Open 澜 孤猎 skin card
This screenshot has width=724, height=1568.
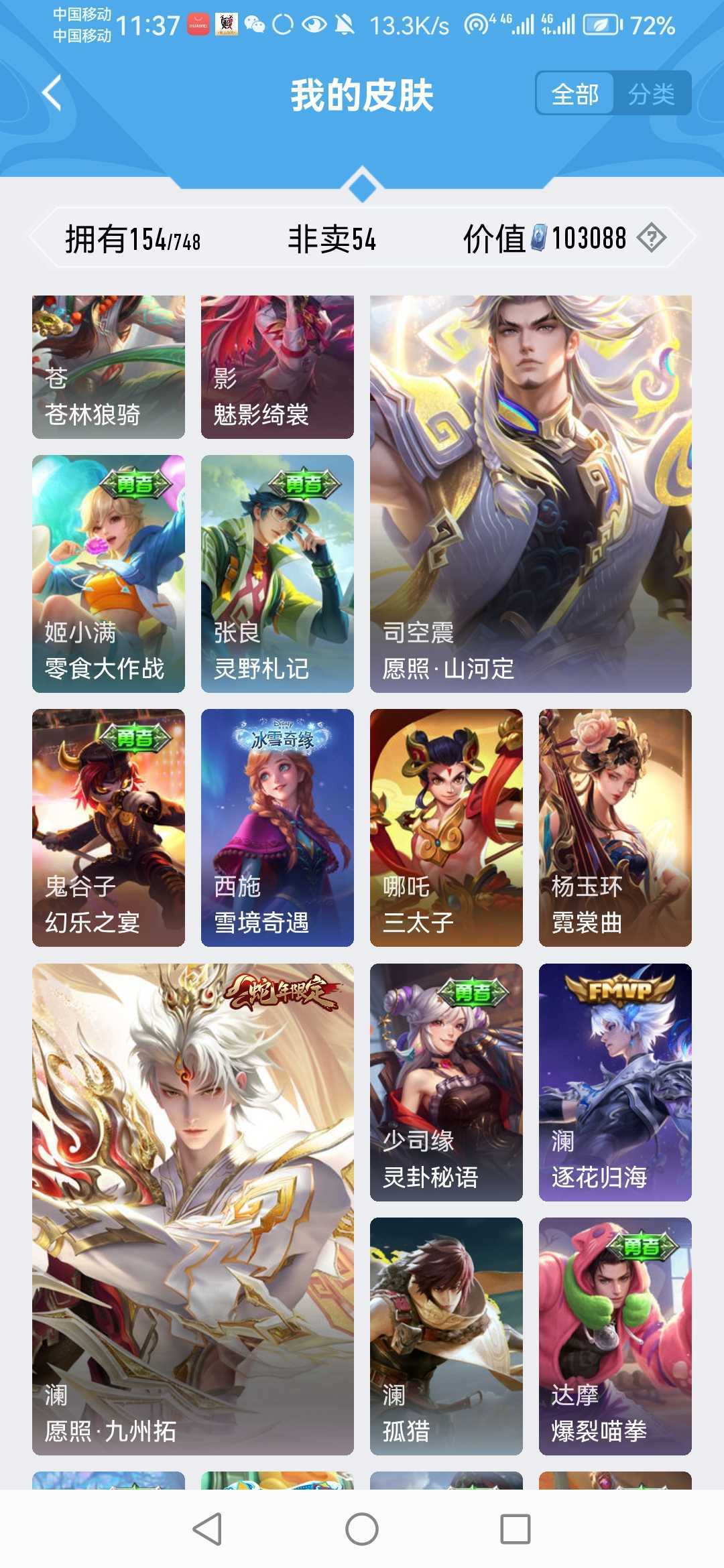446,1336
